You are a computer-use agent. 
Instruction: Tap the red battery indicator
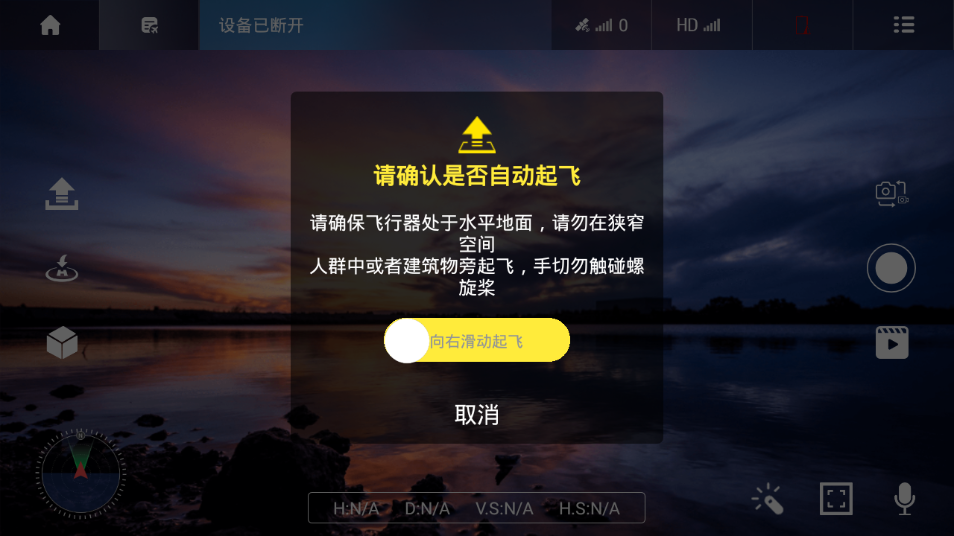pos(801,25)
